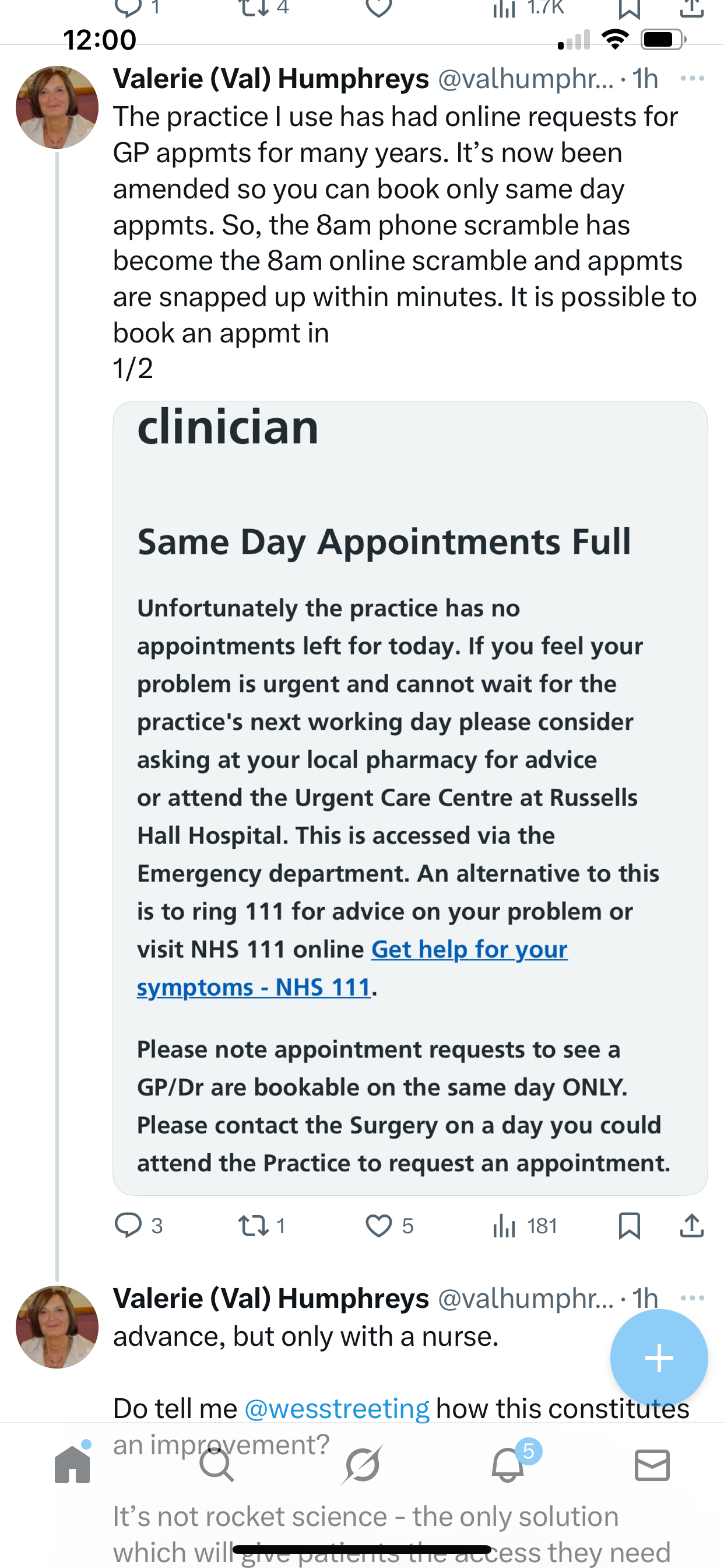Open overflow menu on the 1/2 post
This screenshot has width=724, height=1568.
point(692,79)
